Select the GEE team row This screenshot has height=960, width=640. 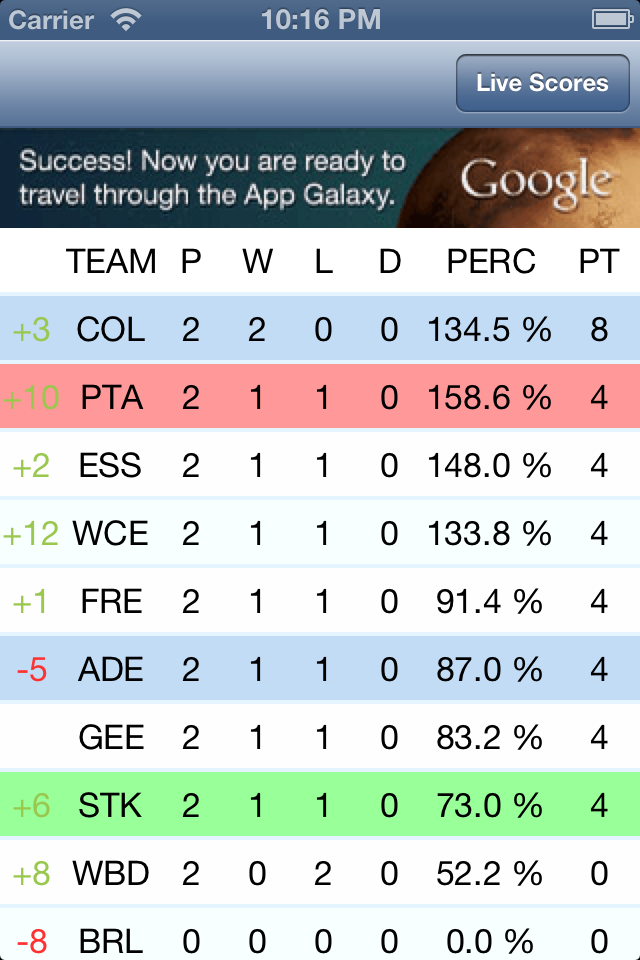(x=320, y=738)
